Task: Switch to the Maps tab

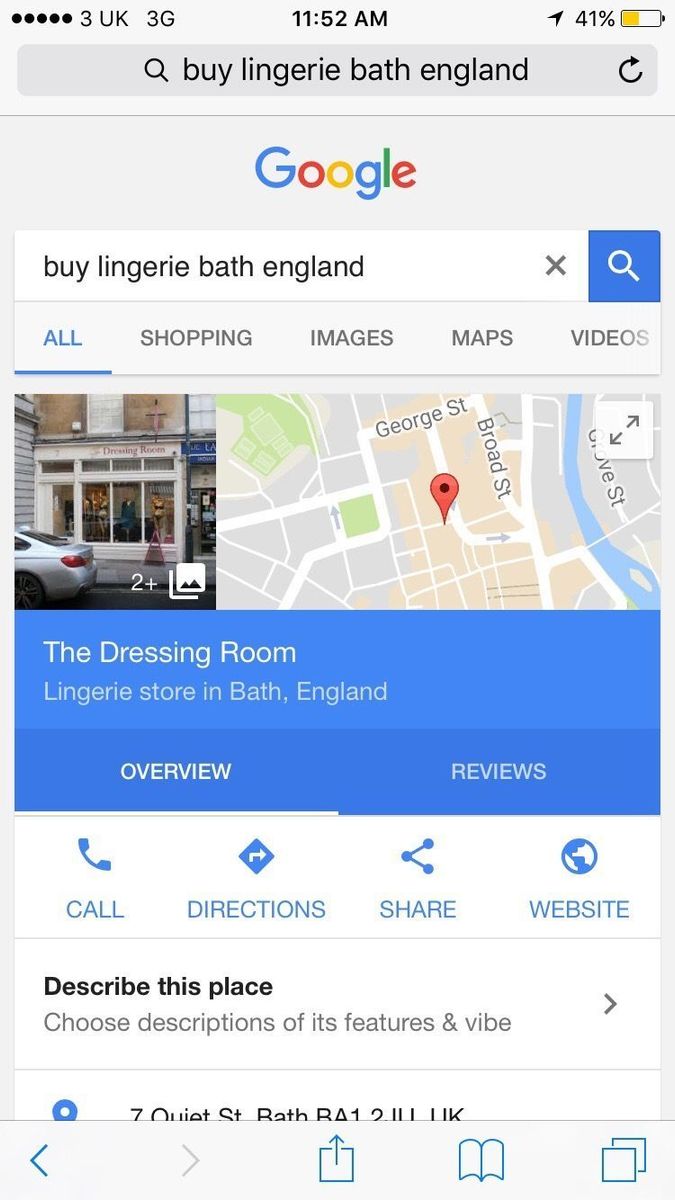Action: click(x=481, y=338)
